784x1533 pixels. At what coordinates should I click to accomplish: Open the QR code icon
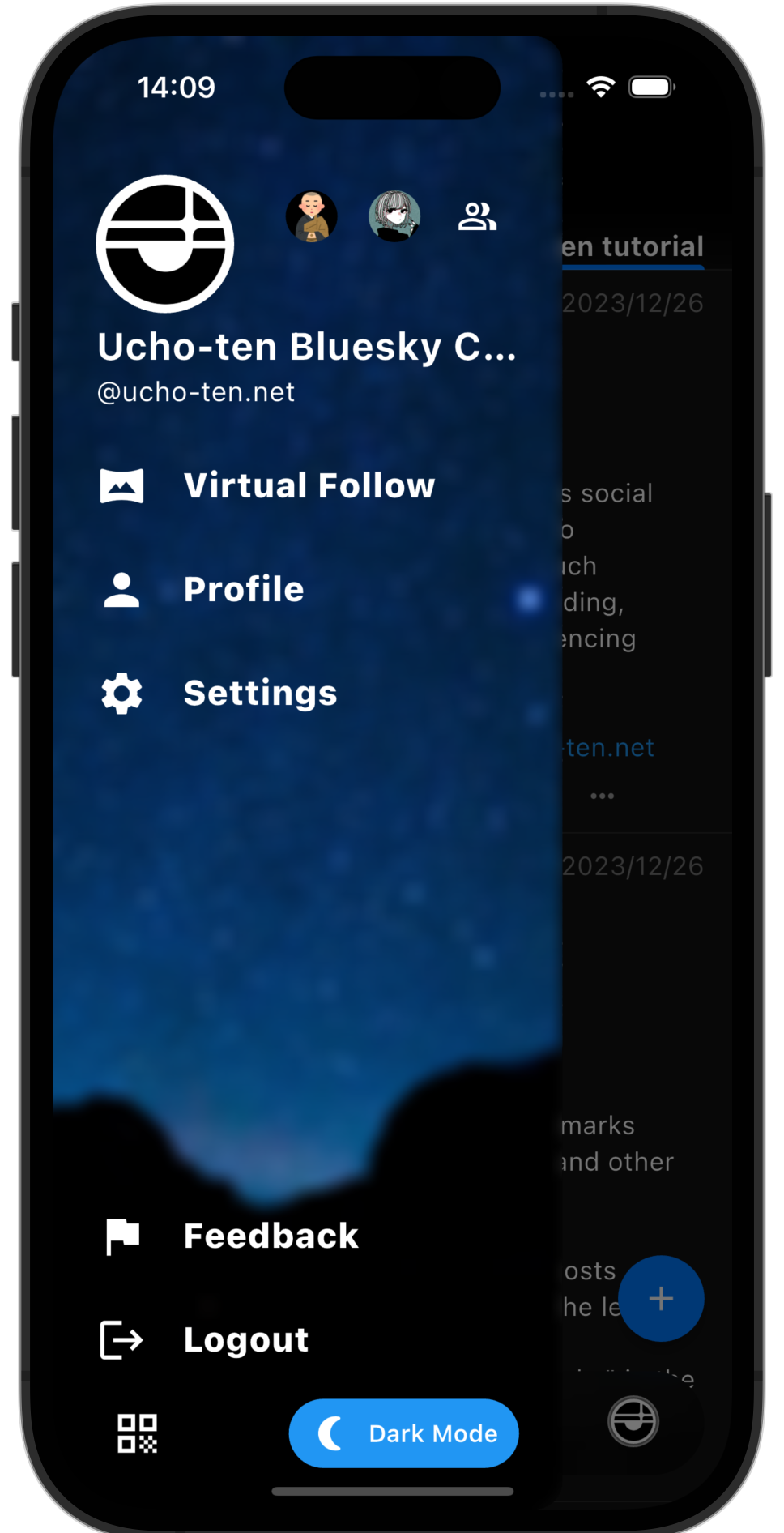click(138, 1433)
